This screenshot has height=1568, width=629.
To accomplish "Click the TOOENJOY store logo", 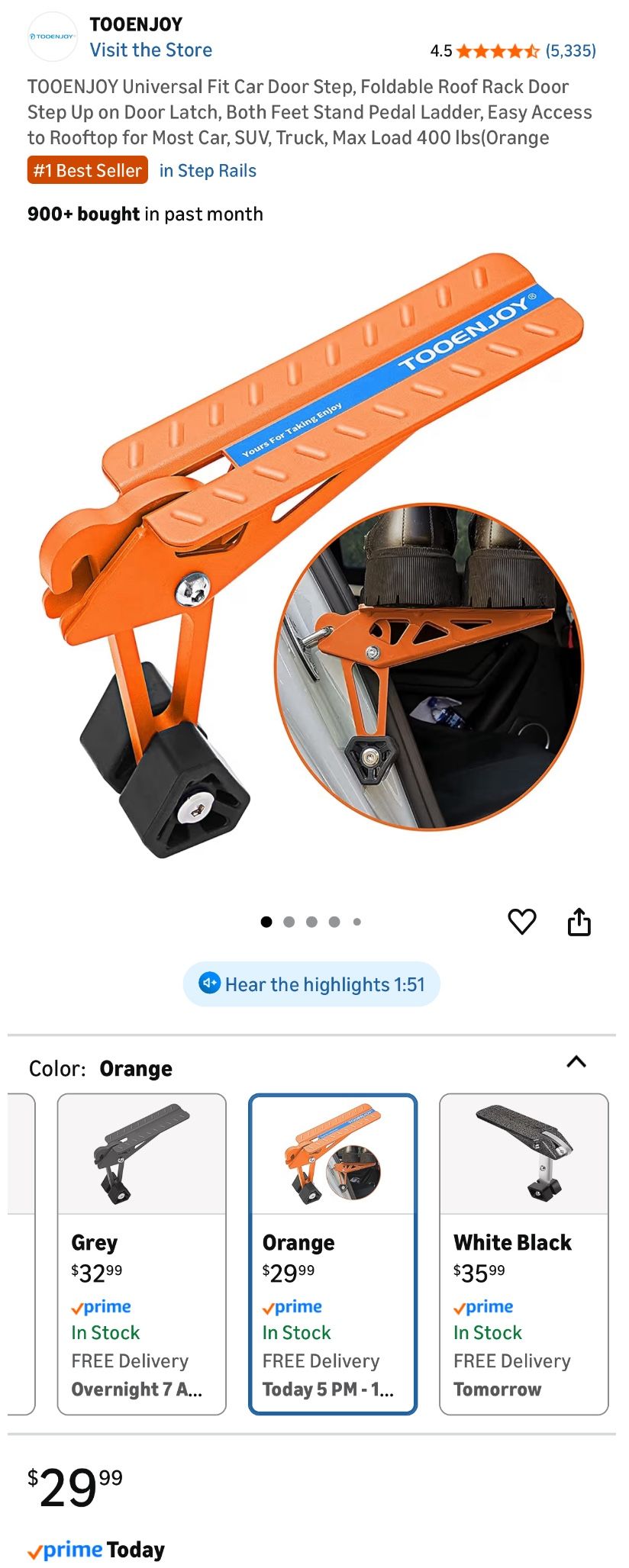I will 51,36.
